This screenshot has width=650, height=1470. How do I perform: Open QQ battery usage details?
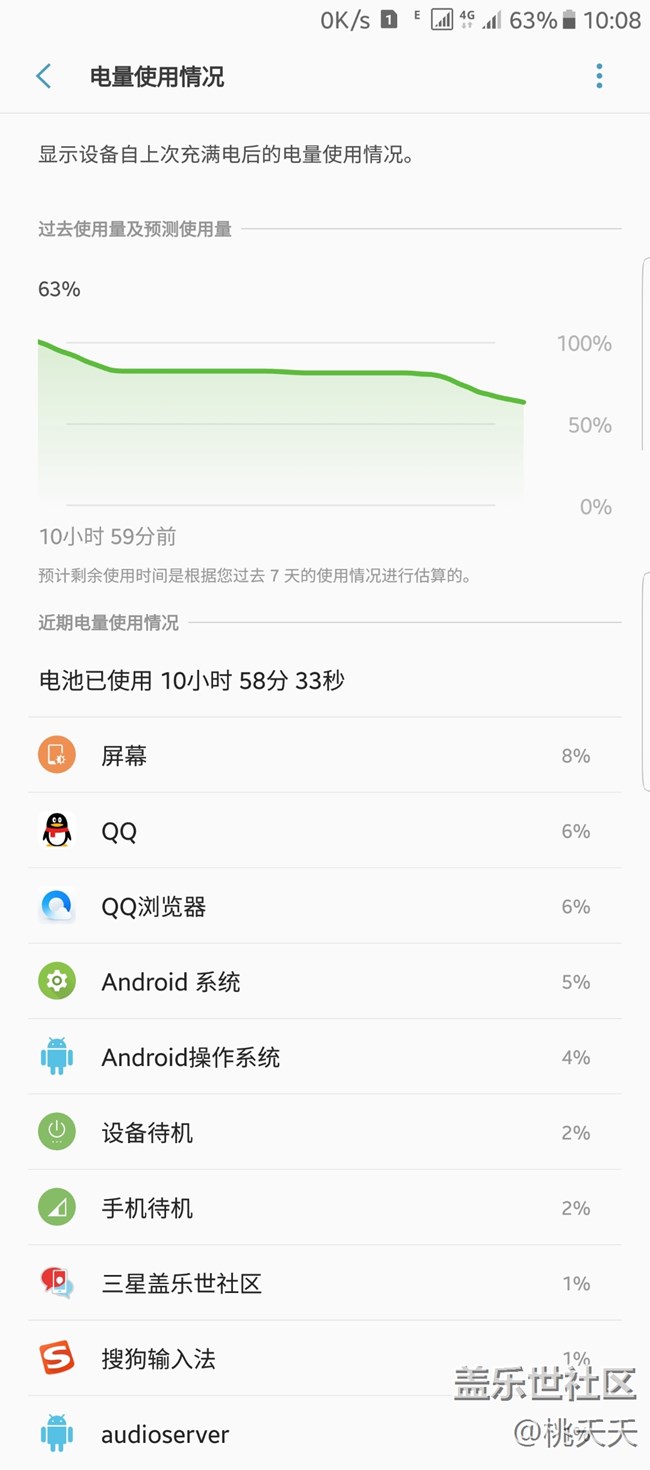point(325,831)
